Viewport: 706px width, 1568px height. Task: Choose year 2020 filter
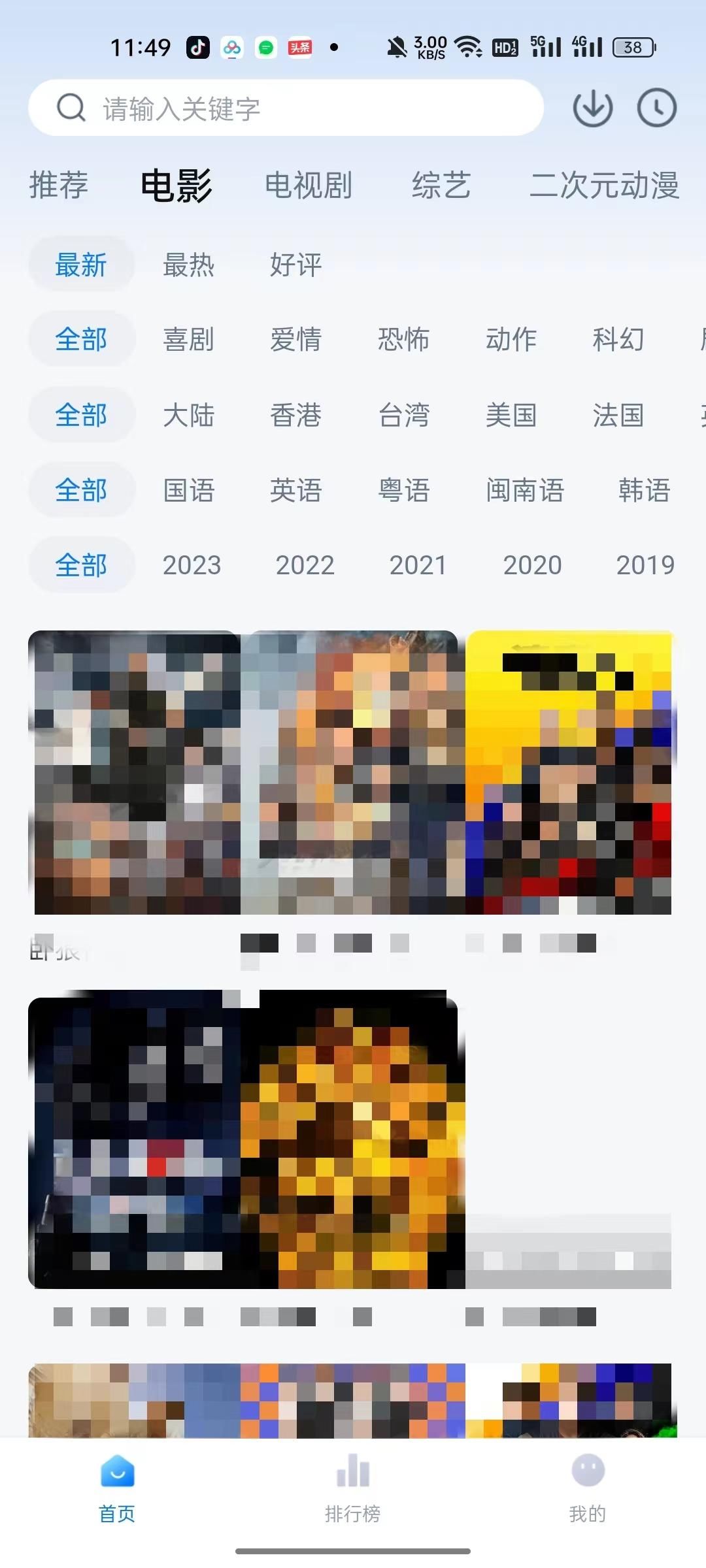pyautogui.click(x=532, y=565)
